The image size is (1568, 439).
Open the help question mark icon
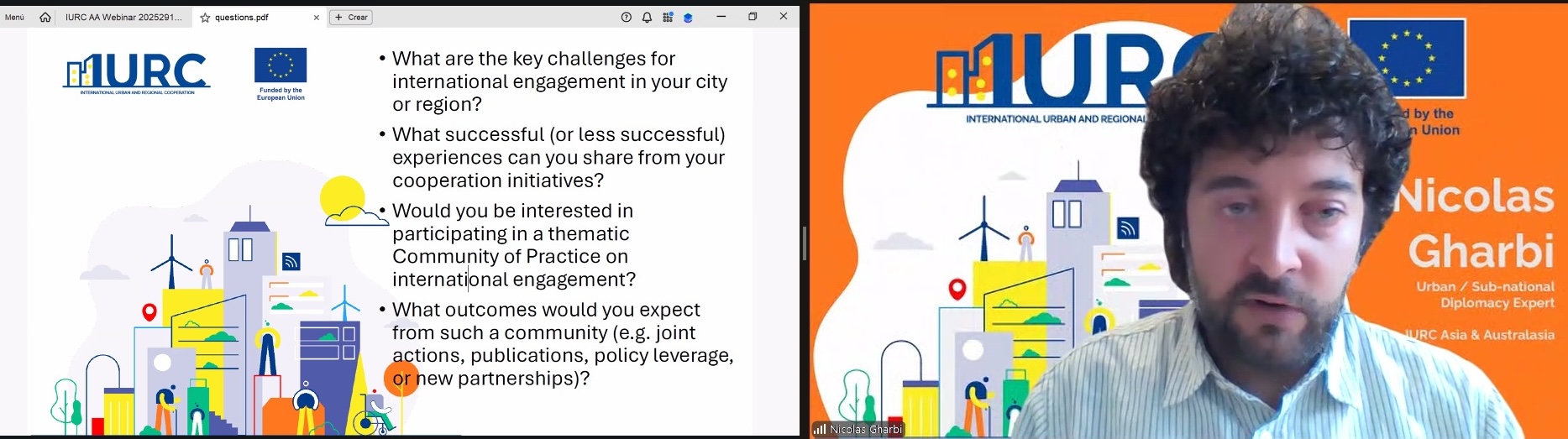[627, 17]
